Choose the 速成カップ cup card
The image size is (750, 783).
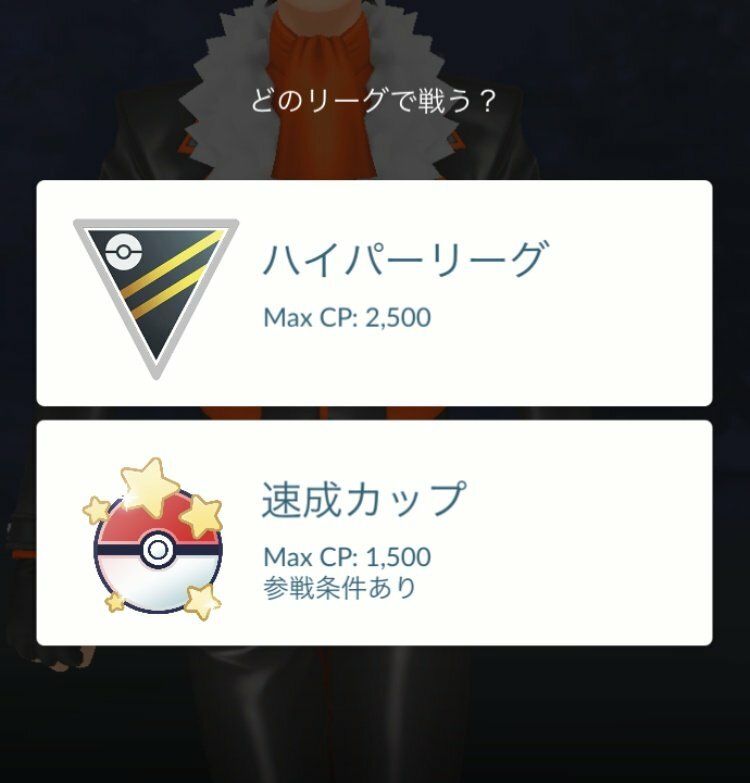374,532
